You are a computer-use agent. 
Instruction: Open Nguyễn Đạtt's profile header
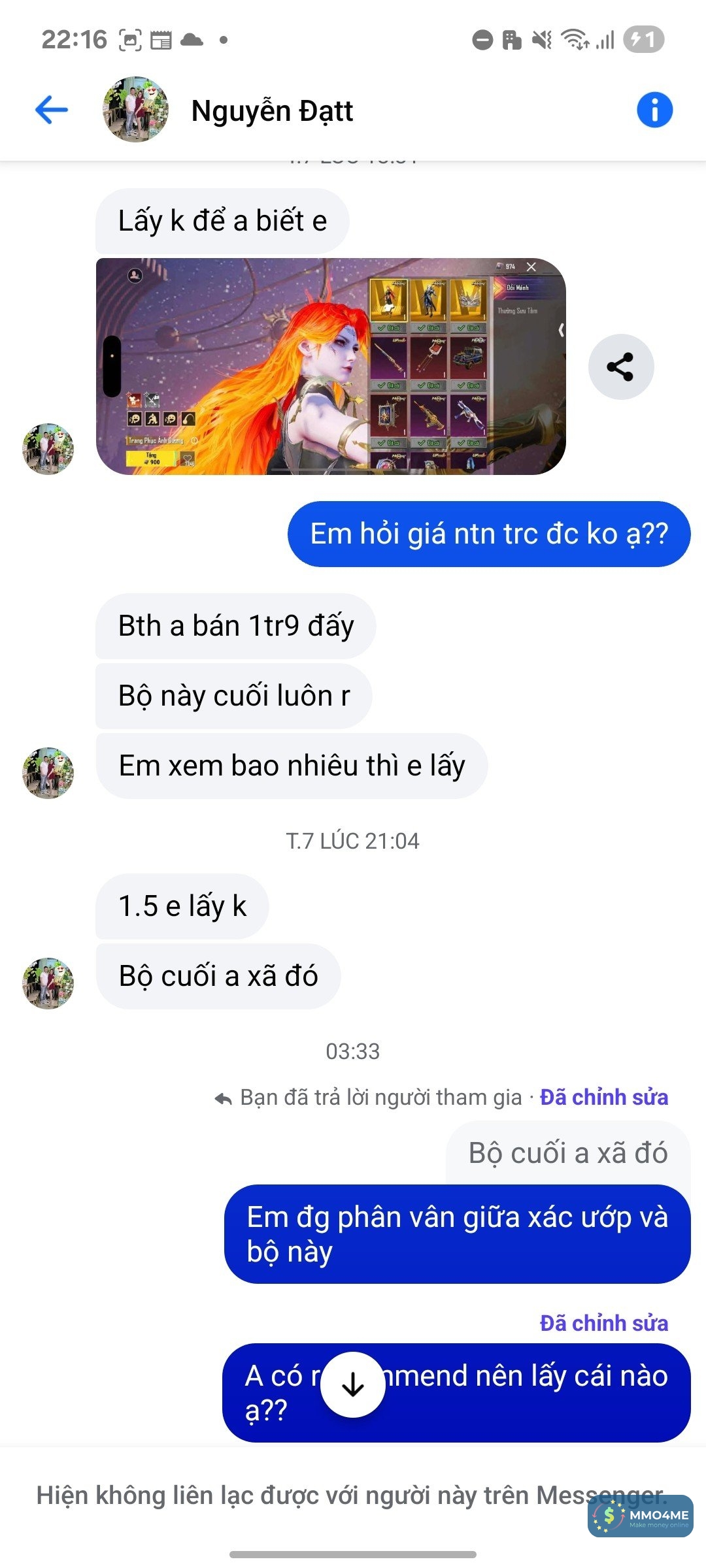271,111
